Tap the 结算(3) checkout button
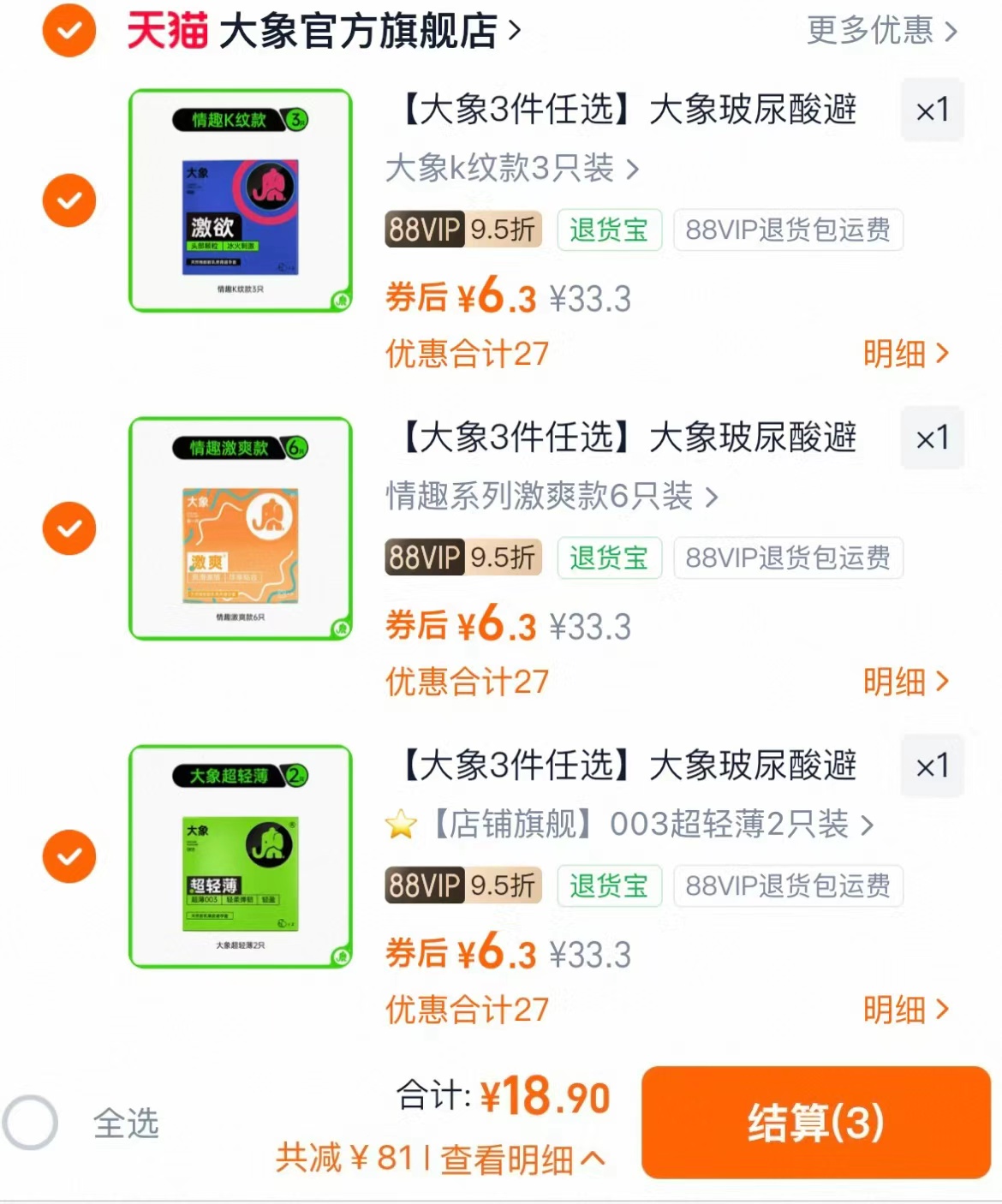The width and height of the screenshot is (1002, 1204). (x=814, y=1123)
